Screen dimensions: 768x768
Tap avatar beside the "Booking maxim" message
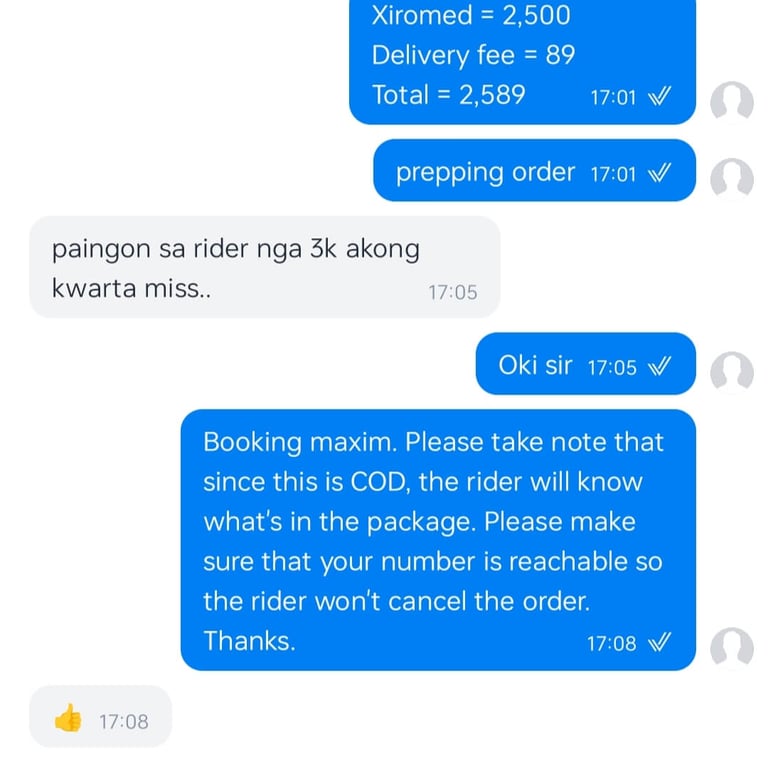point(731,648)
